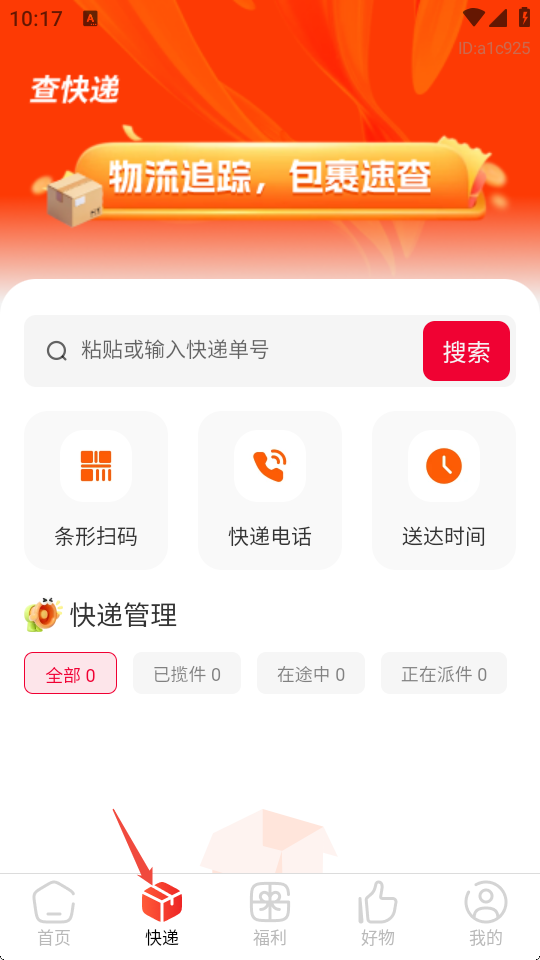Viewport: 540px width, 960px height.
Task: Go to the 福利 tab
Action: pyautogui.click(x=270, y=914)
